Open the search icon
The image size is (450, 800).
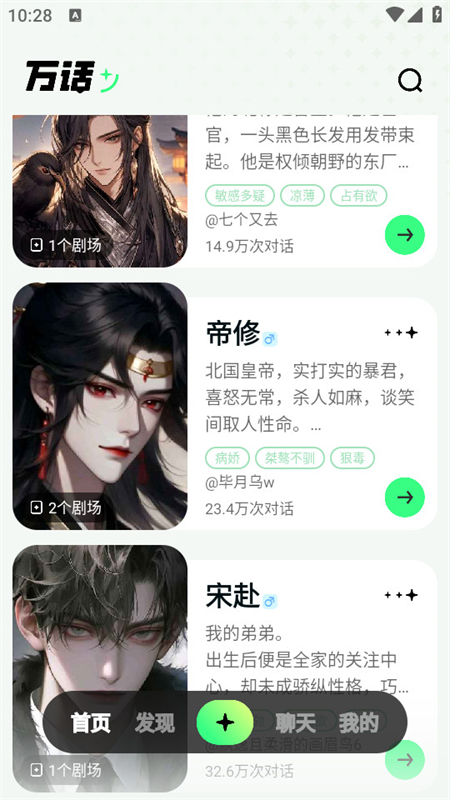pyautogui.click(x=410, y=80)
